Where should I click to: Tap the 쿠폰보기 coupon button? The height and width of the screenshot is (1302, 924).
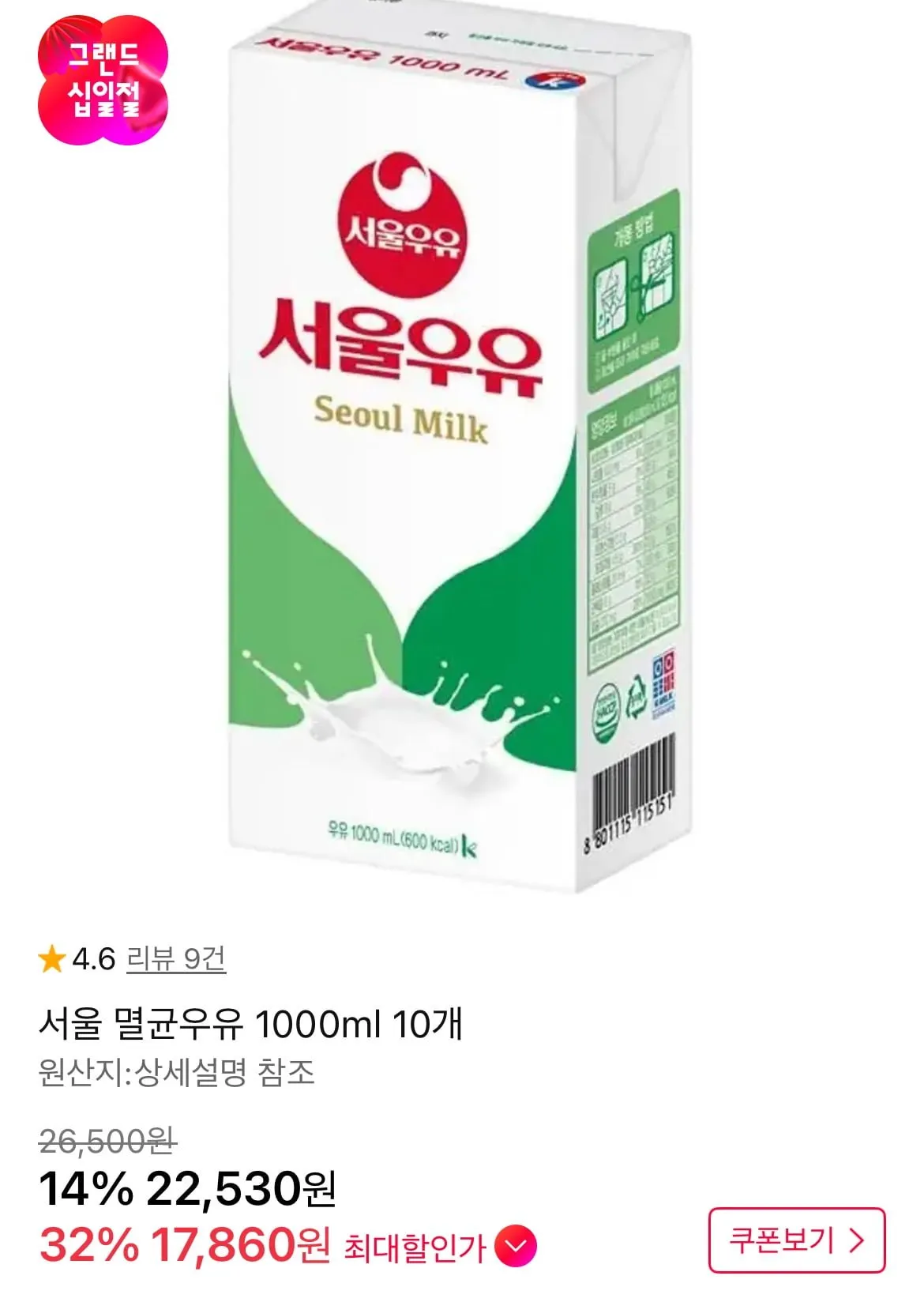(796, 1240)
